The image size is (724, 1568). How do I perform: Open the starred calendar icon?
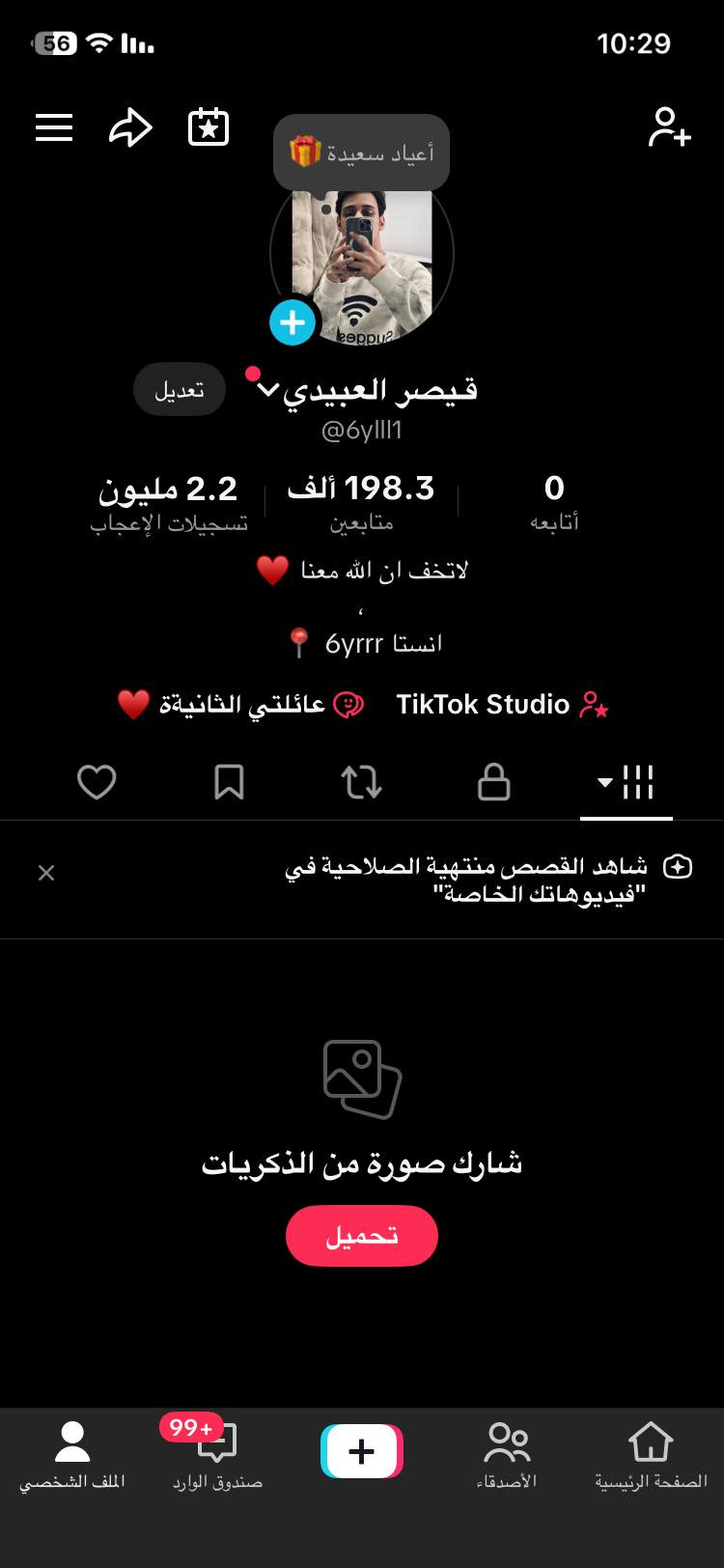[208, 127]
